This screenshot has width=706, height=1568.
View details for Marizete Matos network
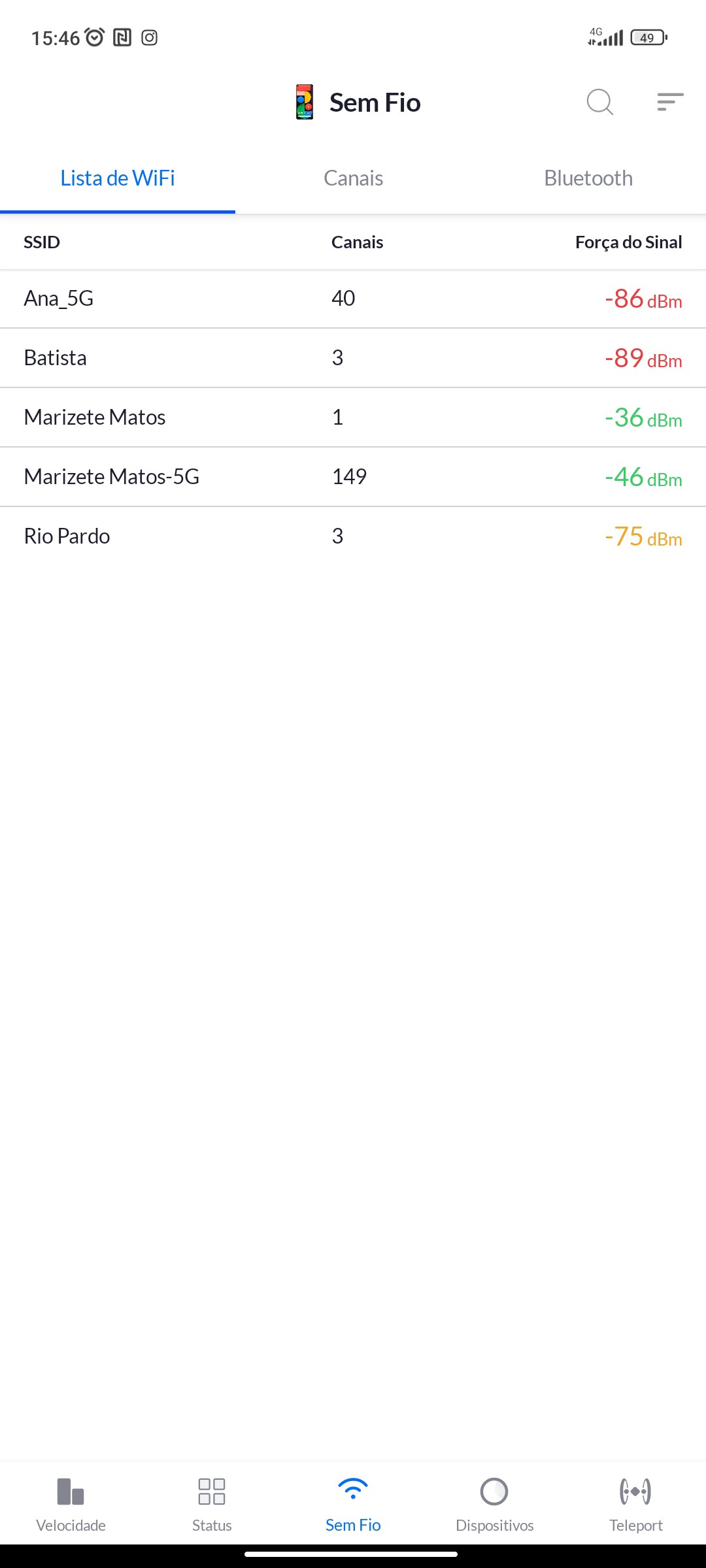[x=353, y=417]
